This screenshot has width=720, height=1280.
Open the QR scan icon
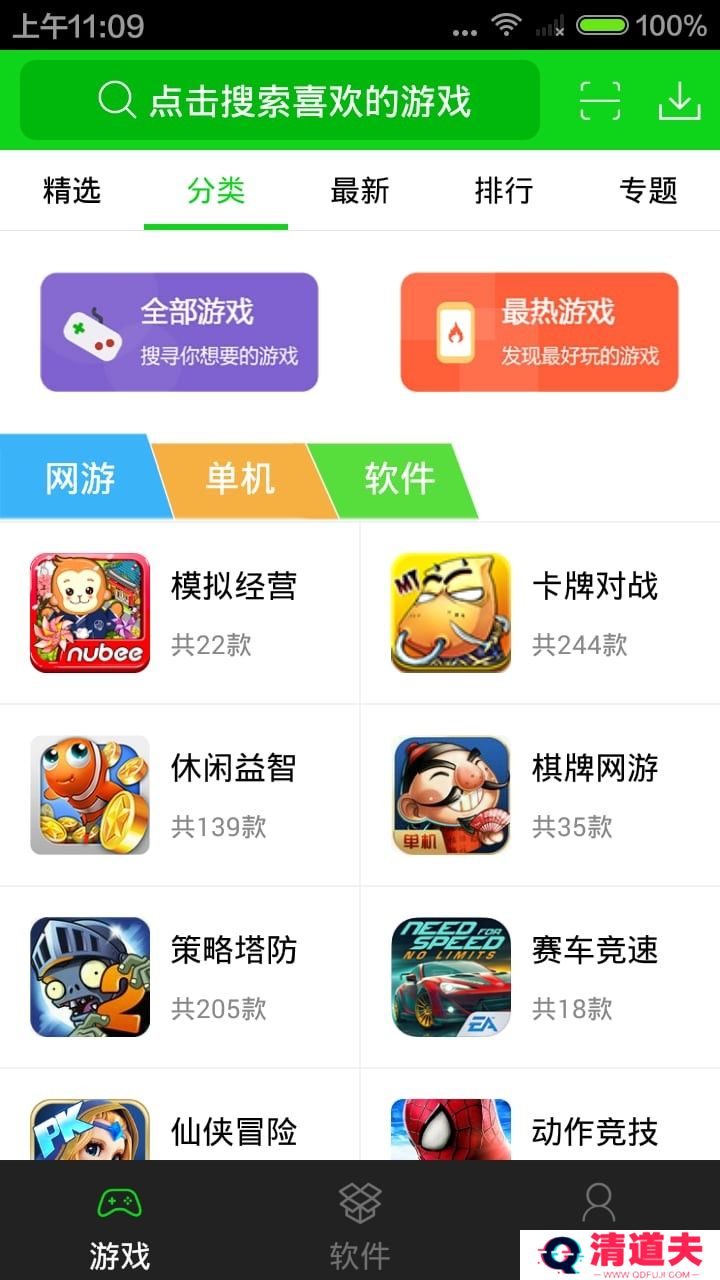pos(600,100)
